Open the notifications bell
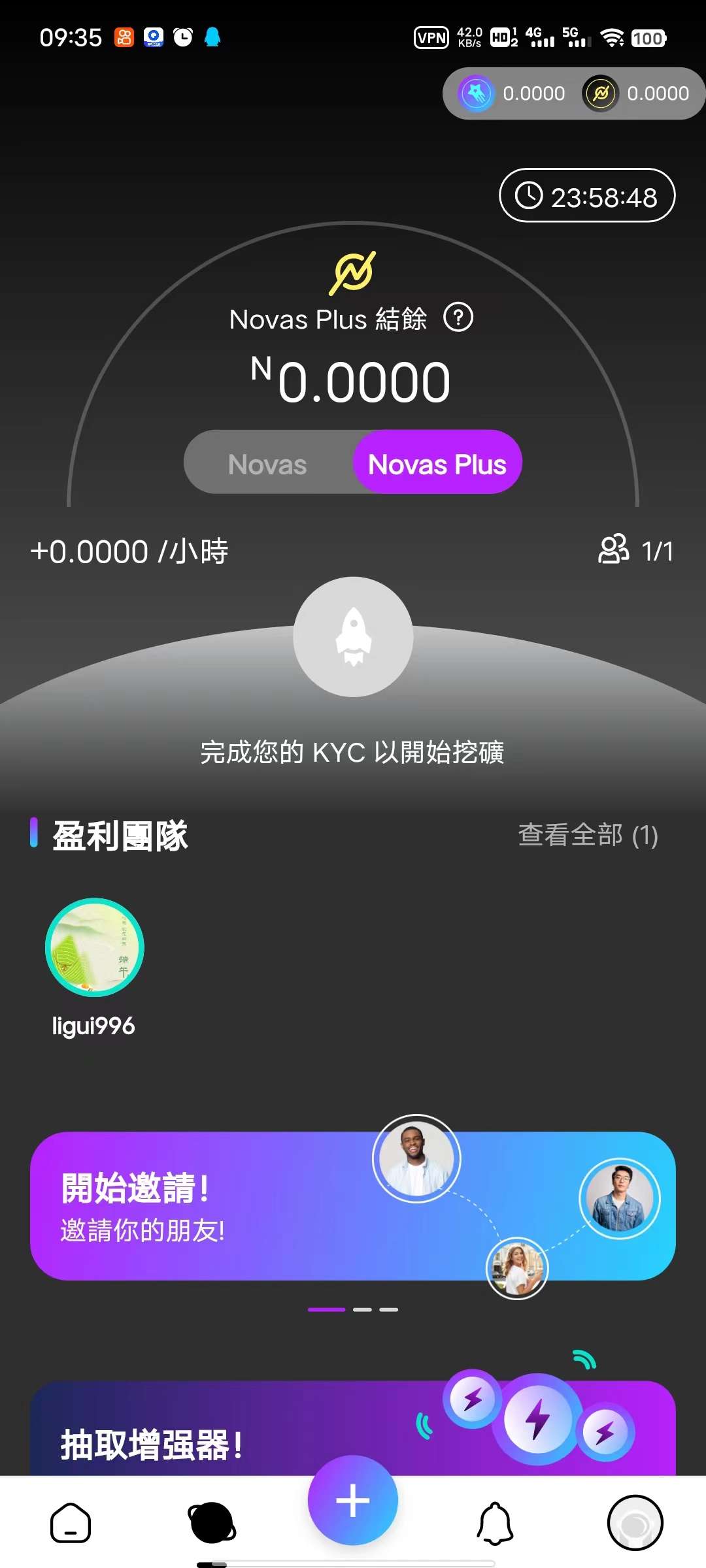The image size is (706, 1568). 495,1523
